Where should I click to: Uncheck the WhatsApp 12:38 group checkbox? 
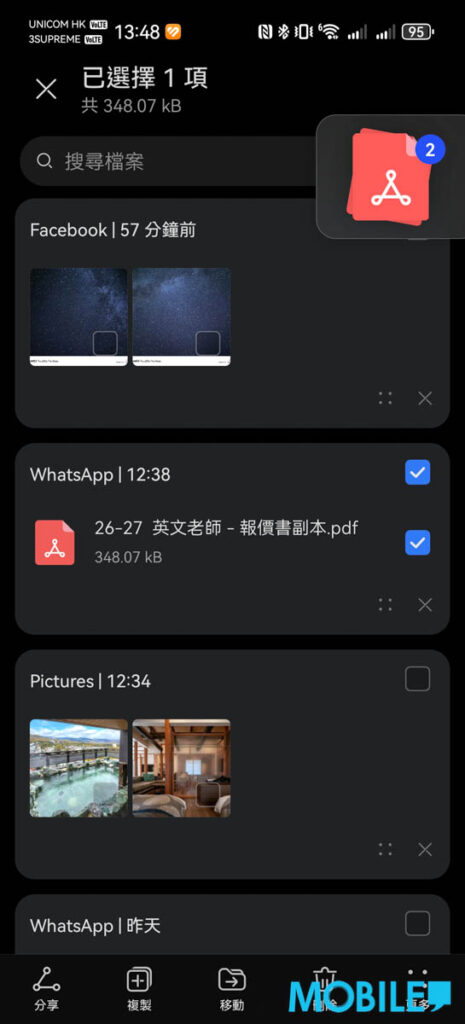[x=417, y=472]
